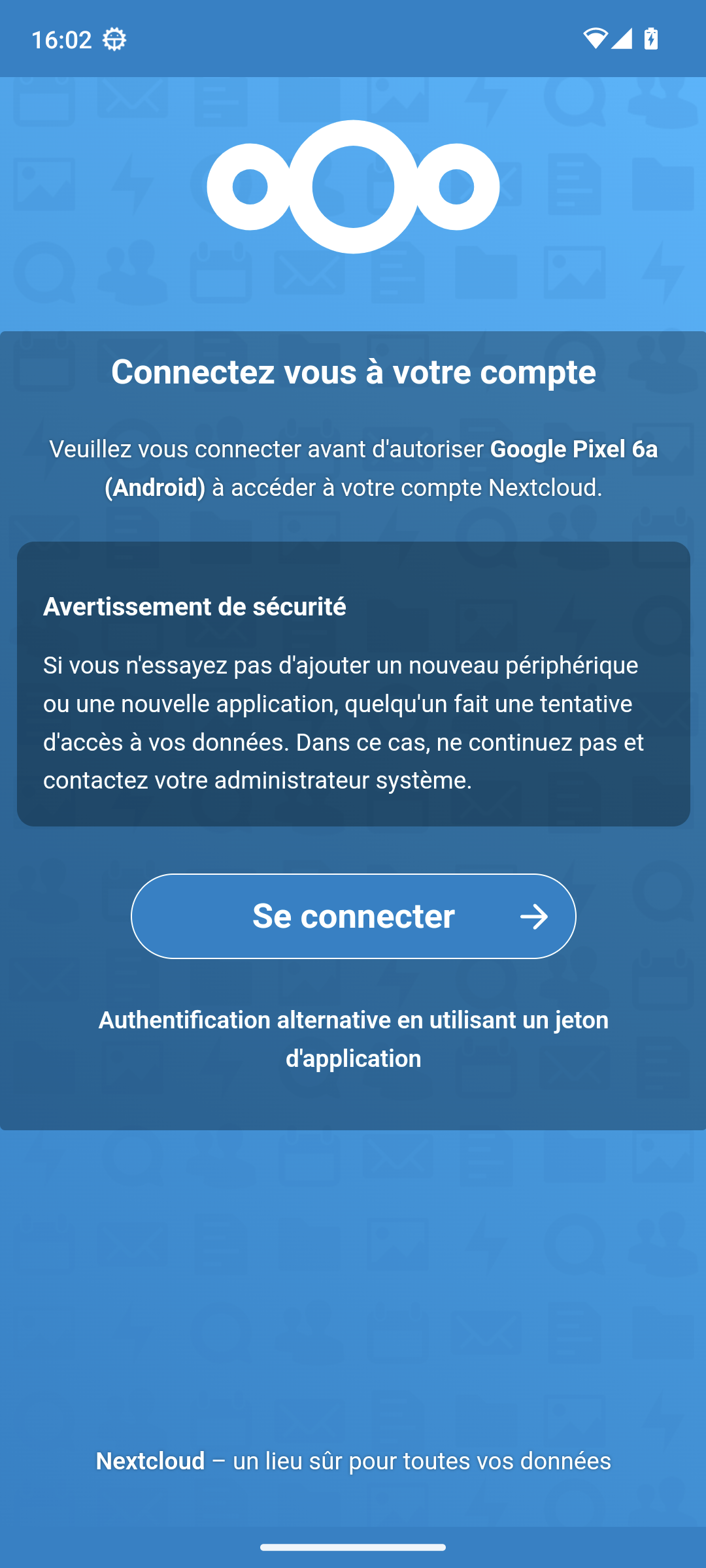This screenshot has height=1568, width=706.
Task: Tap the clock showing 16:02
Action: coord(62,39)
